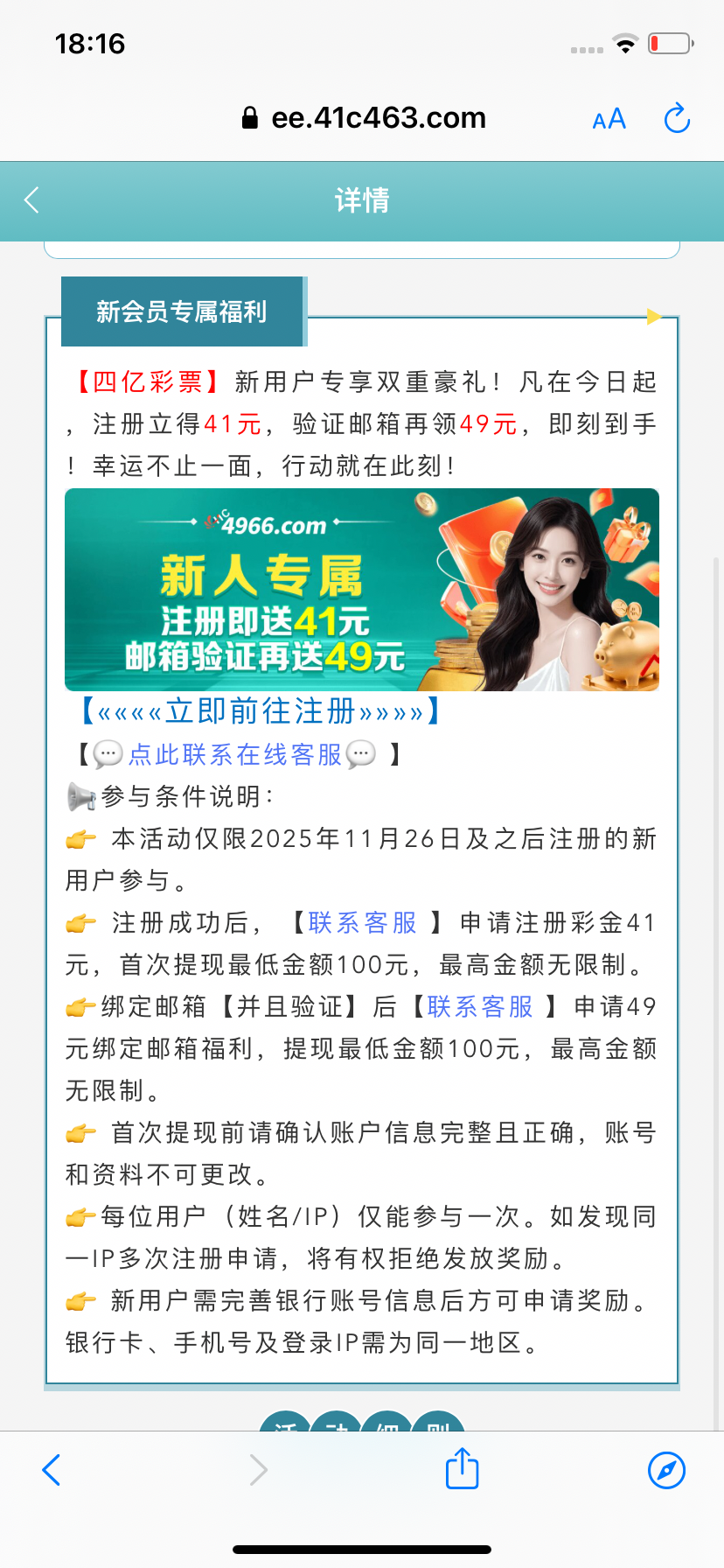Open the 新人专属 promotional banner
724x1568 pixels.
point(362,590)
